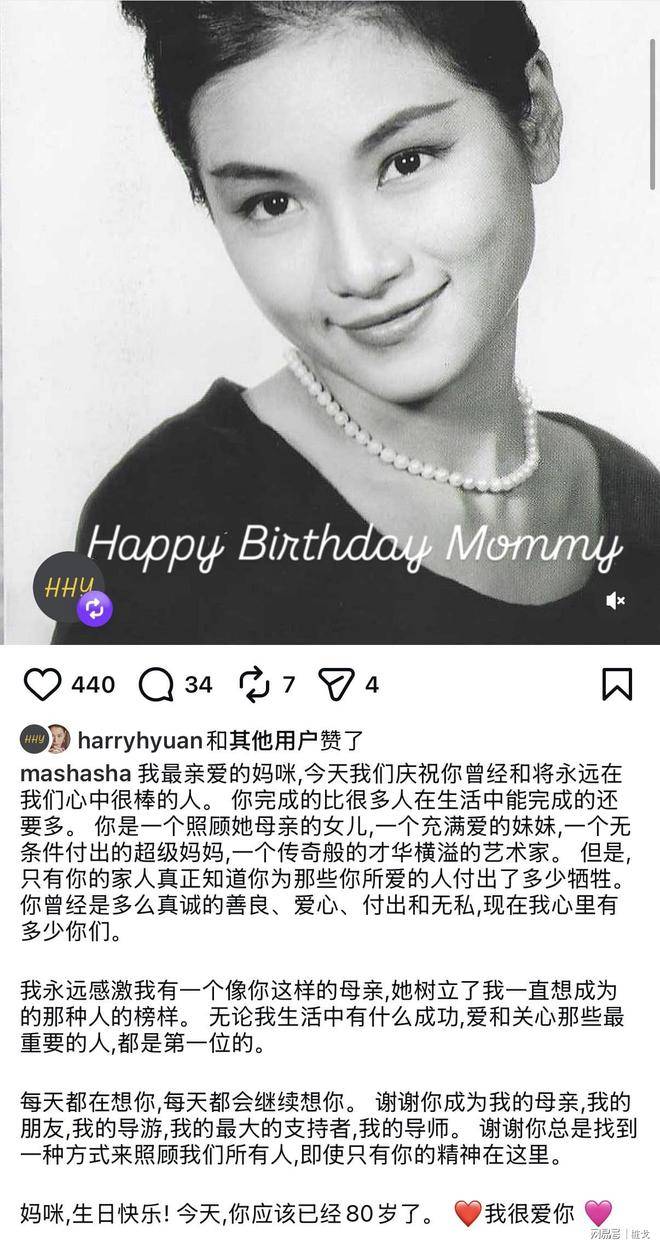Share the post via the send icon

pyautogui.click(x=336, y=684)
